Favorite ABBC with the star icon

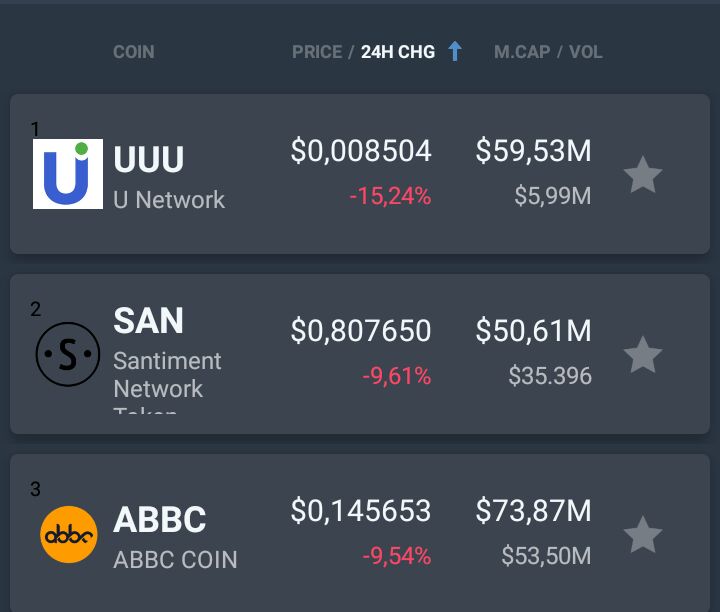pyautogui.click(x=642, y=535)
